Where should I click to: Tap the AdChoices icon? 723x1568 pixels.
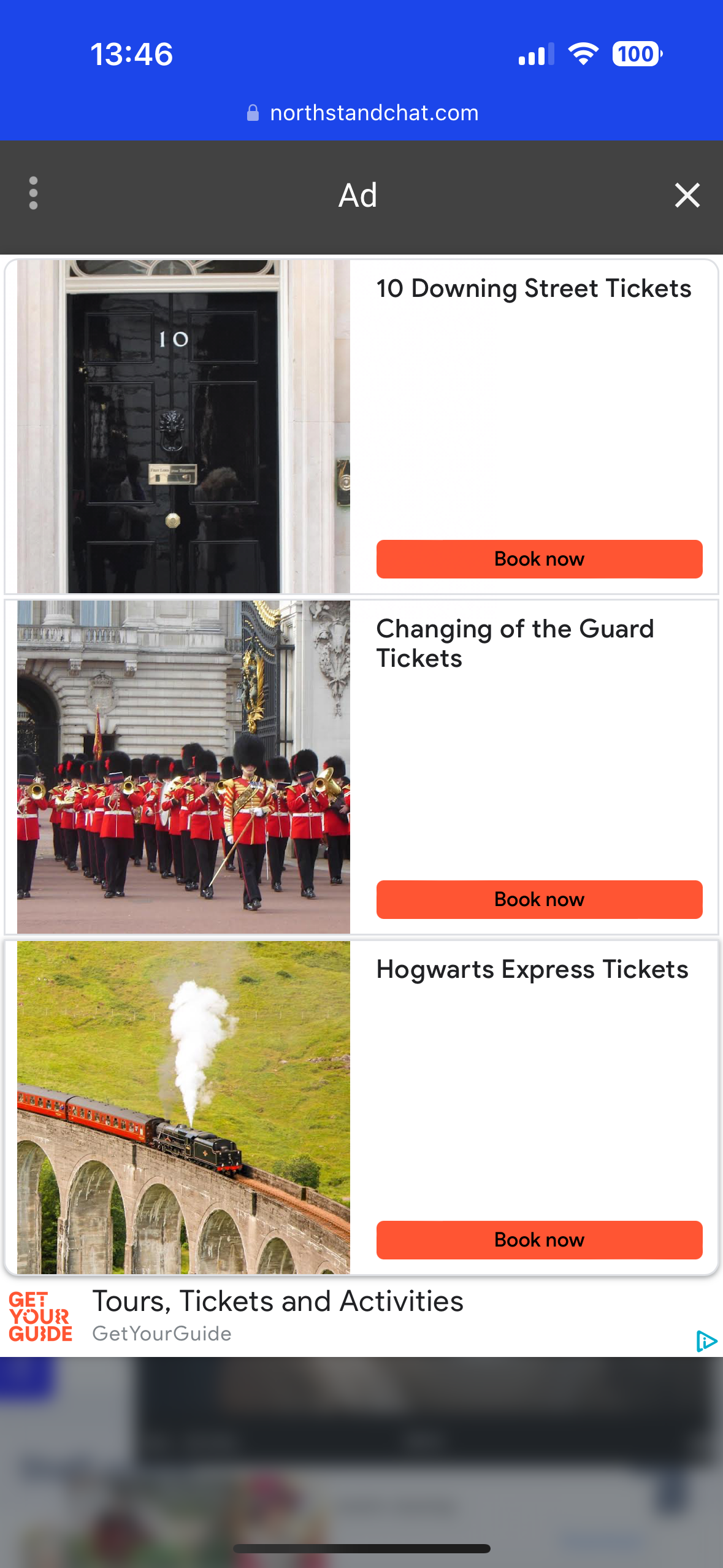(706, 1340)
